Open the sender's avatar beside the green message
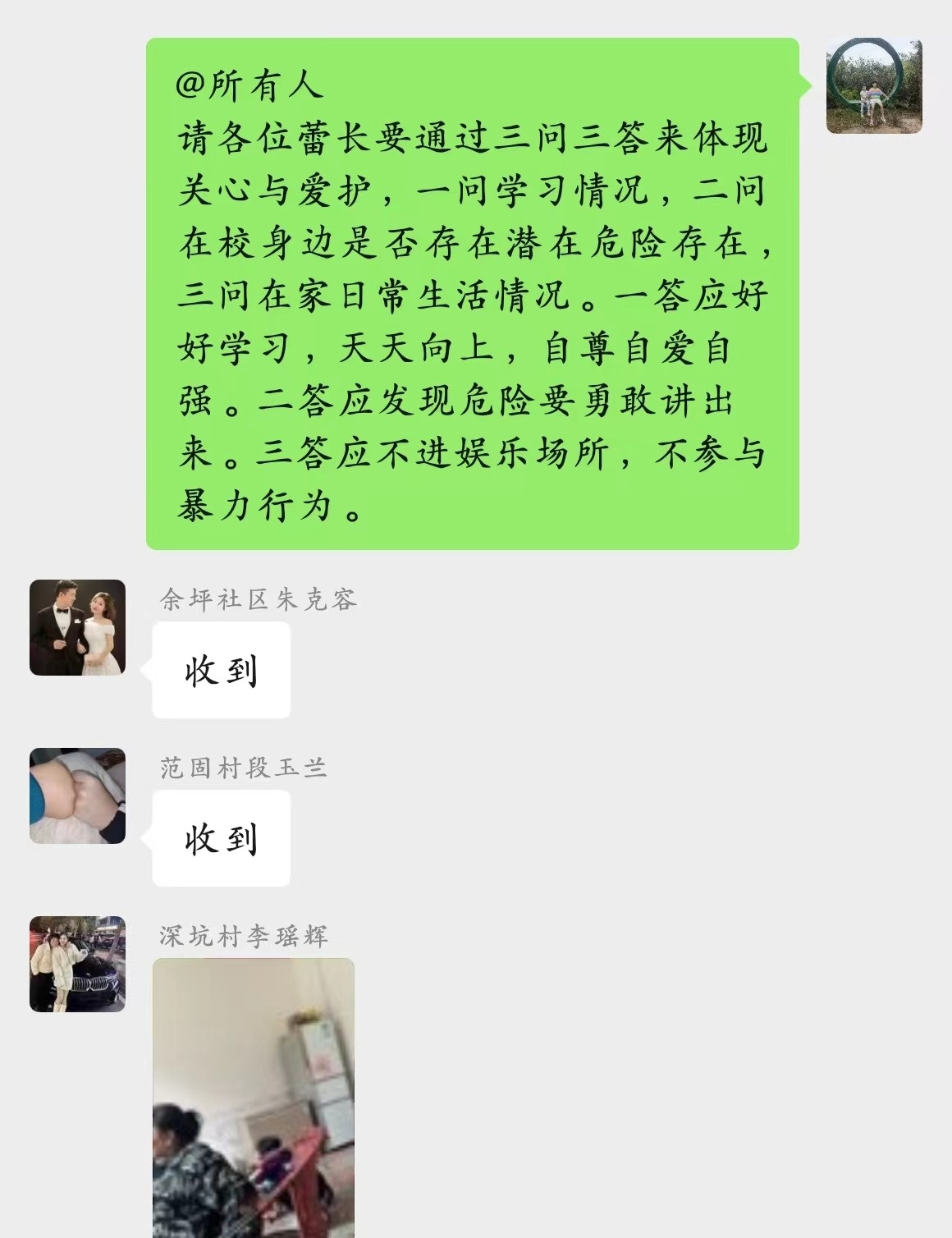952x1238 pixels. (x=874, y=85)
